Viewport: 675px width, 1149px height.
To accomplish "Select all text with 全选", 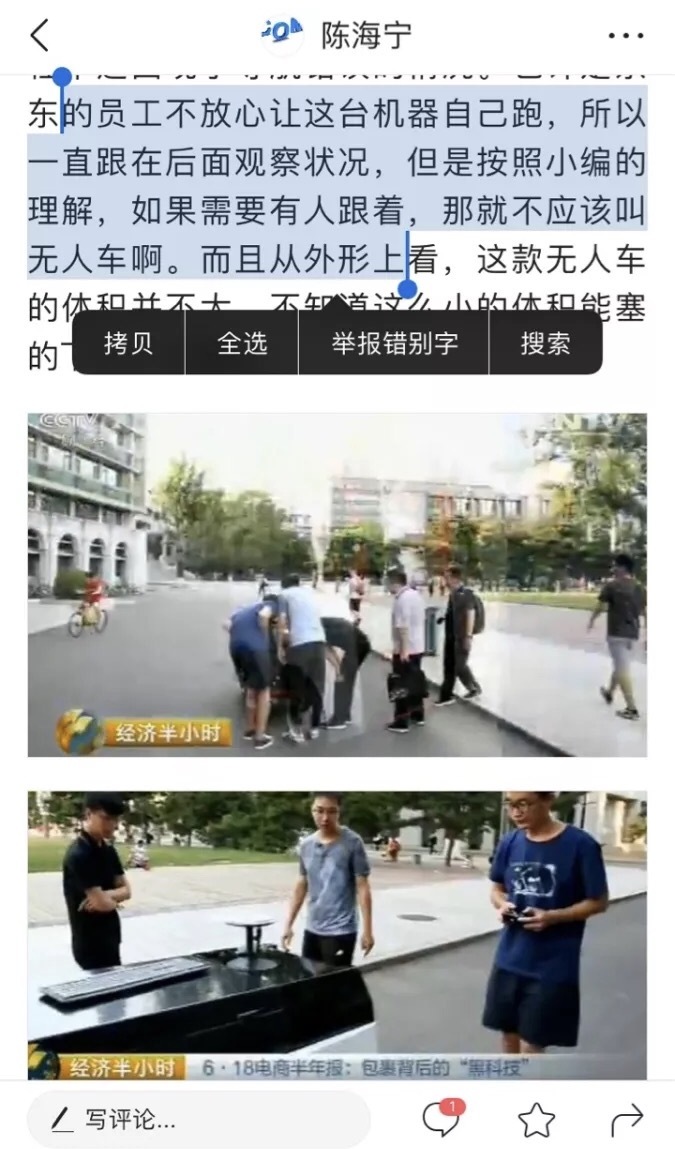I will click(x=242, y=343).
